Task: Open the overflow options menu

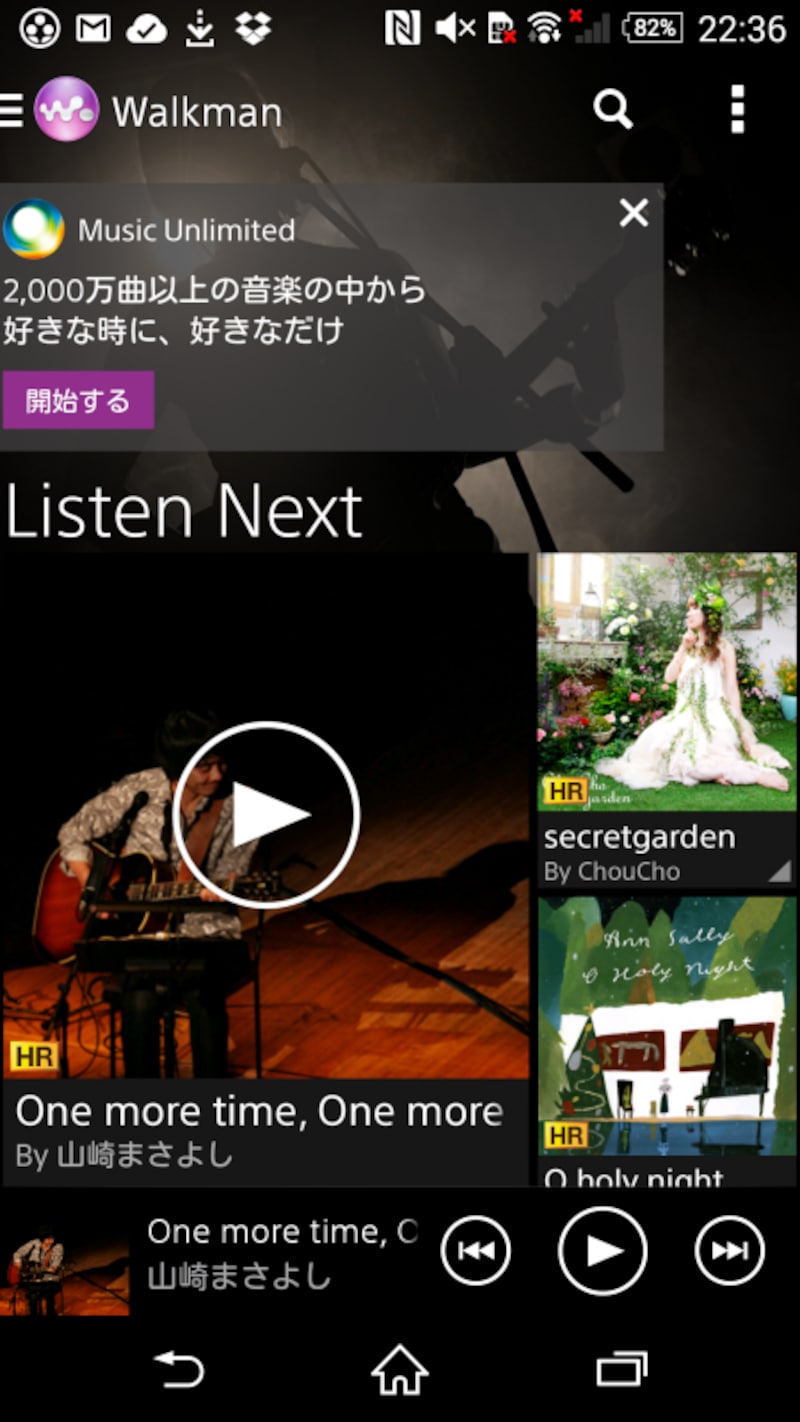Action: [x=737, y=109]
